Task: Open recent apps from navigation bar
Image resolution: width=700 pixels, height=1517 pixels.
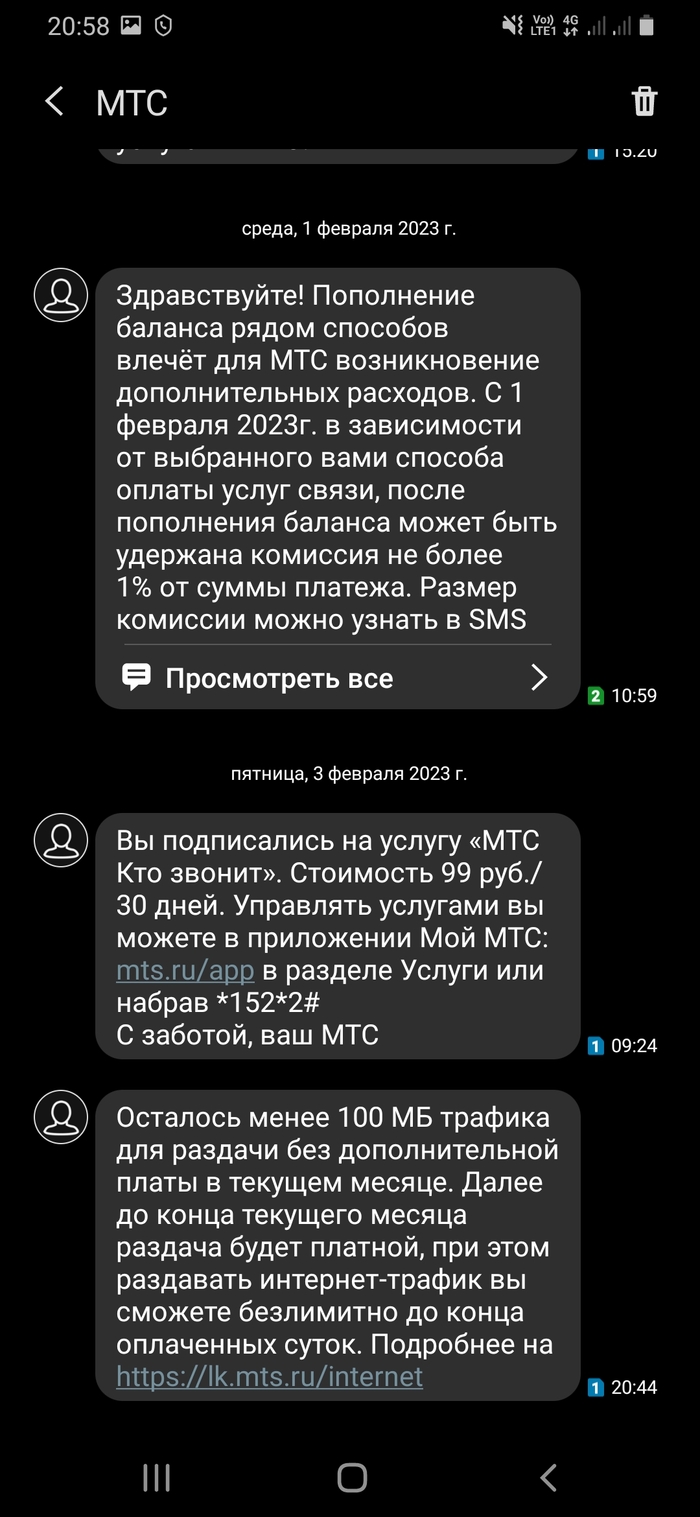Action: (156, 1477)
